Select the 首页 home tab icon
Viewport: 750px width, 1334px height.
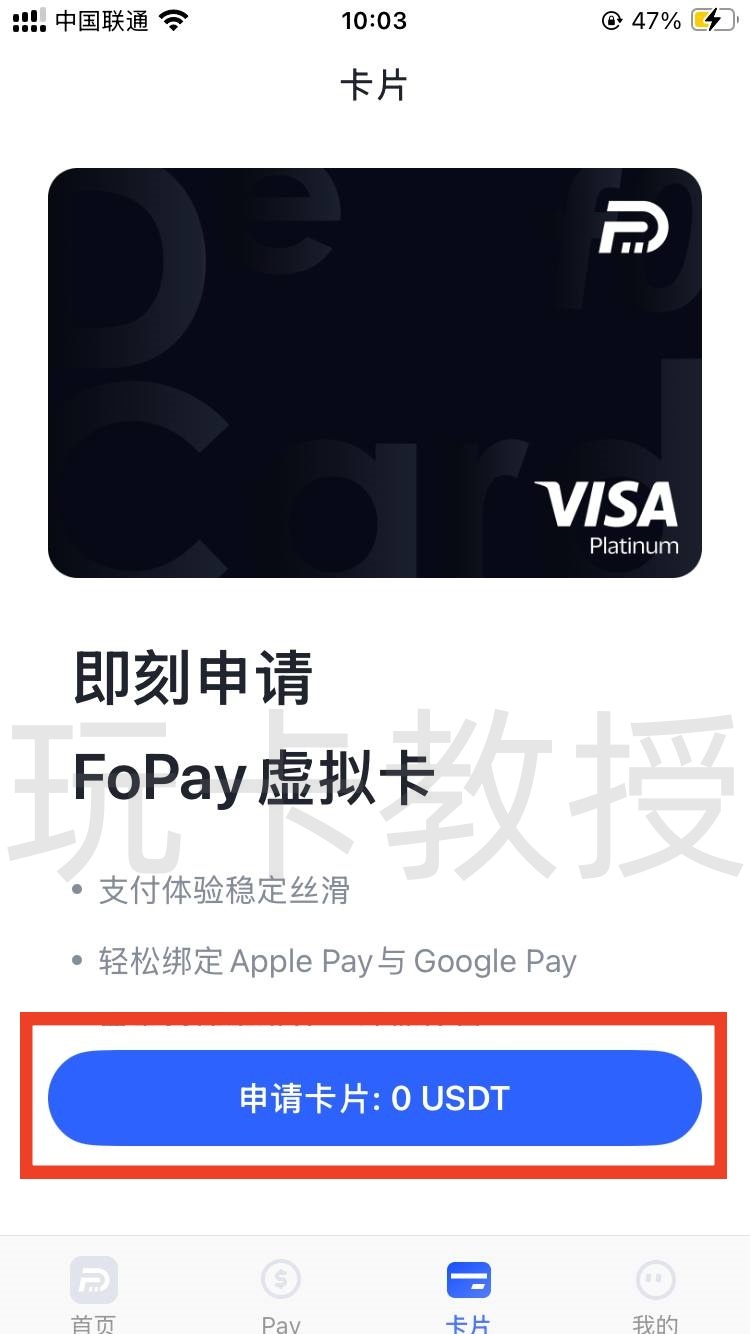93,1280
